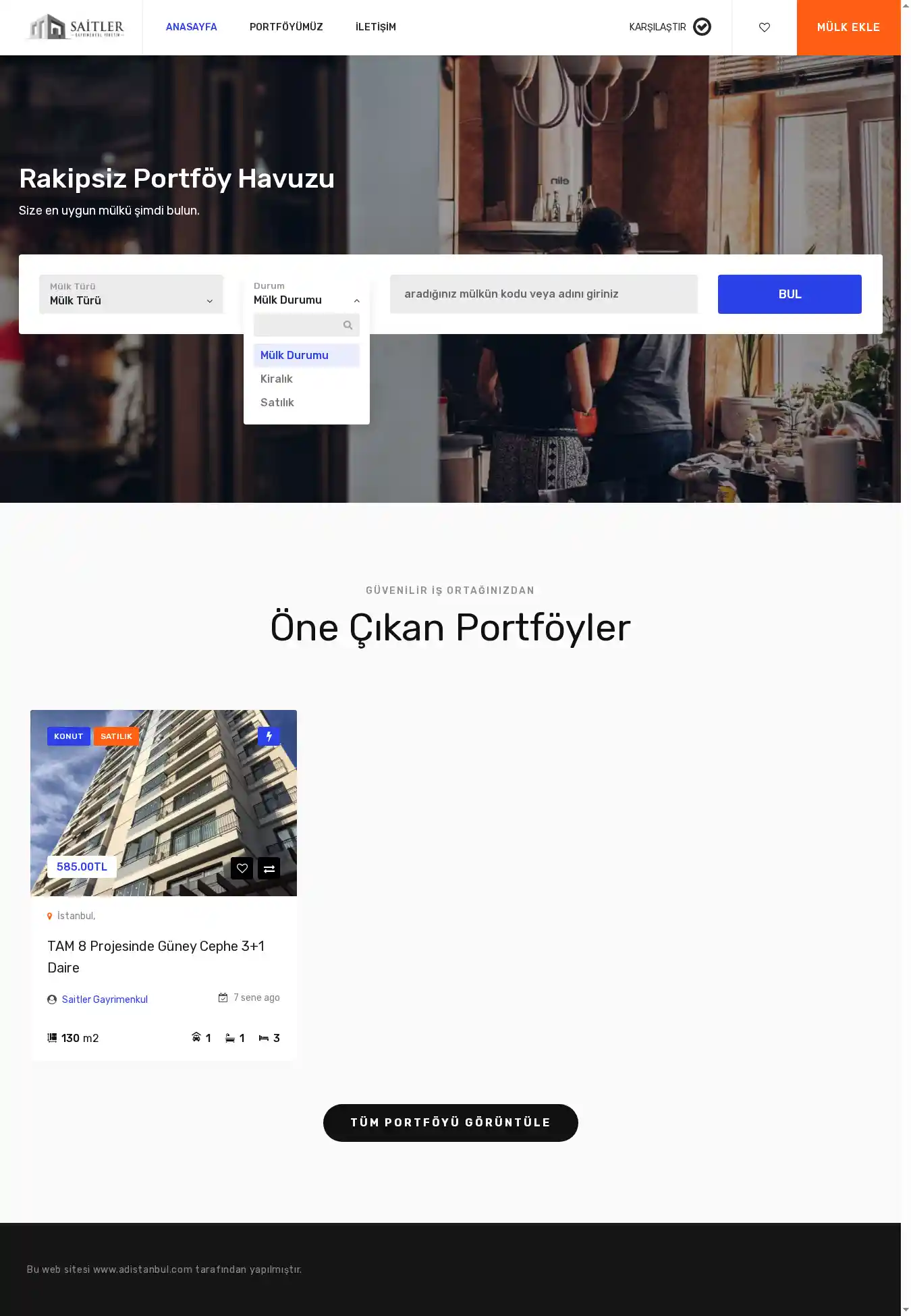
Task: Select Satılık from the status list
Action: (277, 402)
